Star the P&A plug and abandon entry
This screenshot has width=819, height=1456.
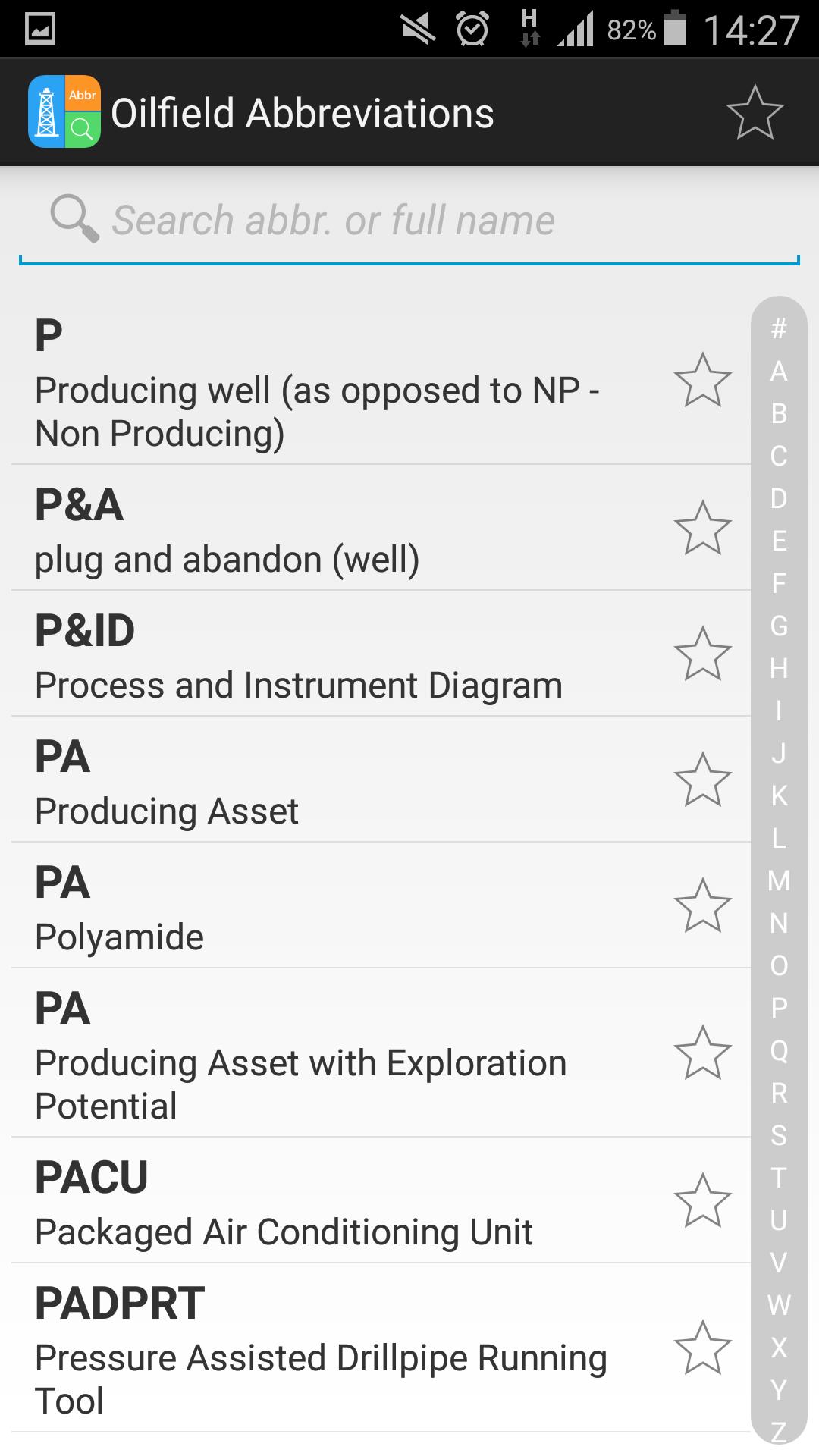point(703,528)
